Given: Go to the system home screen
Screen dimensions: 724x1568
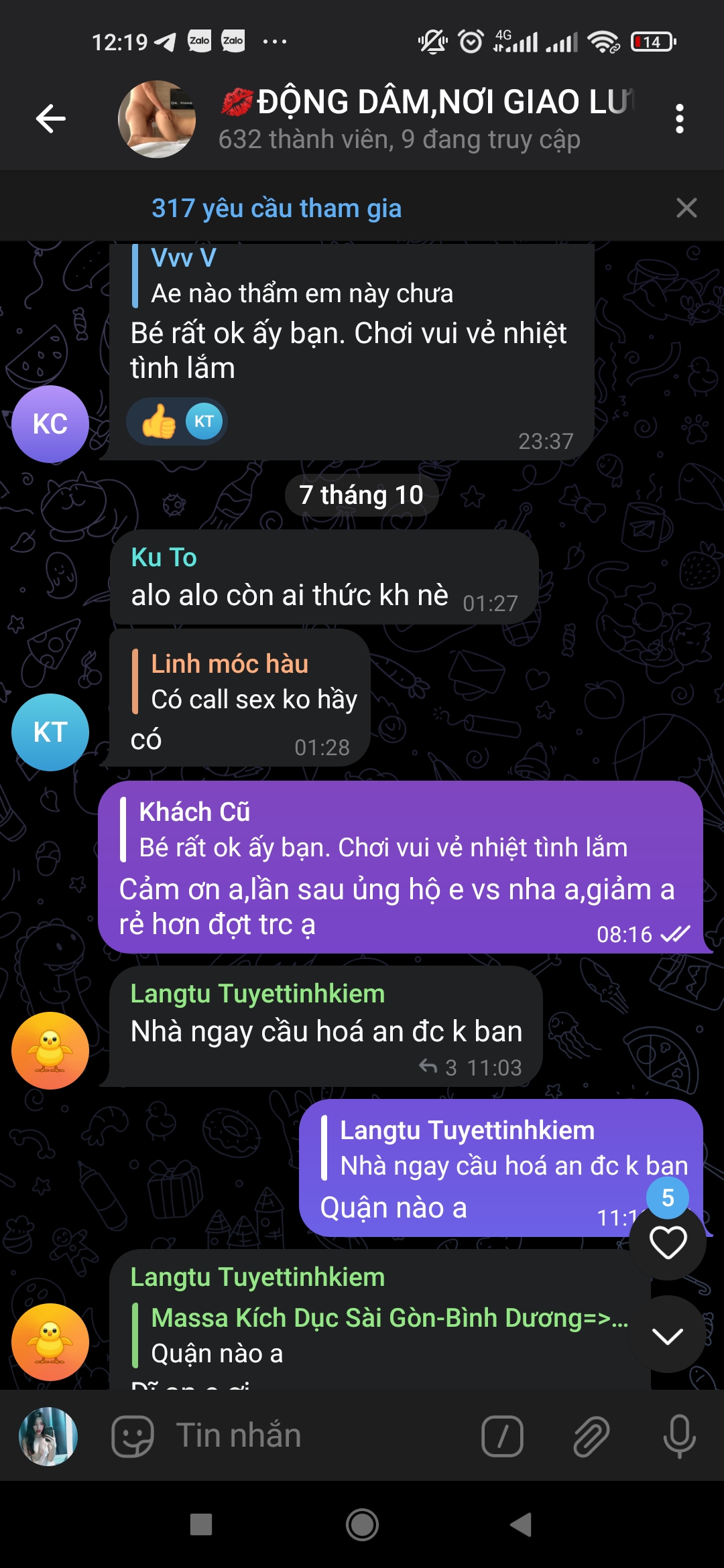Looking at the screenshot, I should coord(362,1525).
